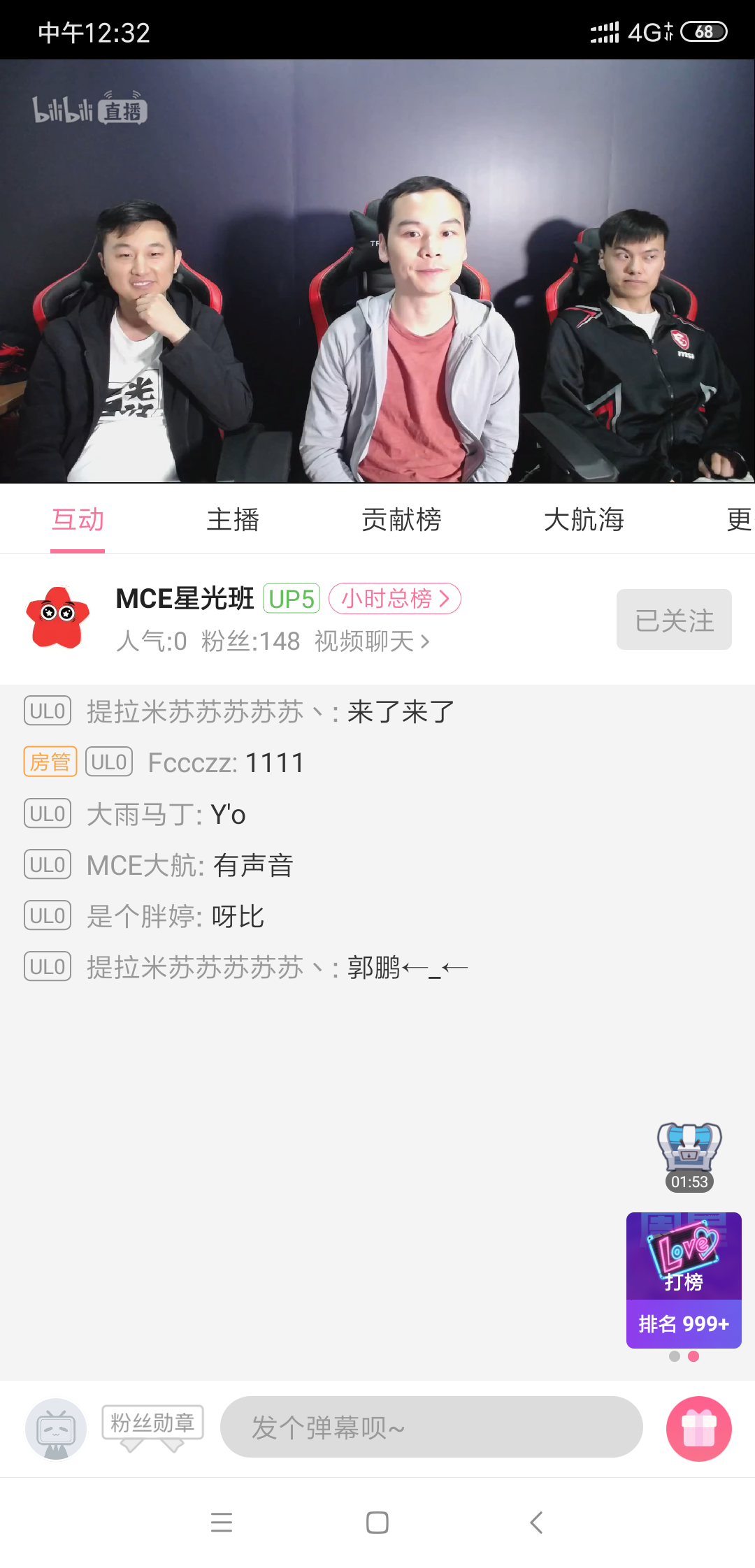Viewport: 755px width, 1568px height.
Task: Select the 互动 tab
Action: (78, 520)
